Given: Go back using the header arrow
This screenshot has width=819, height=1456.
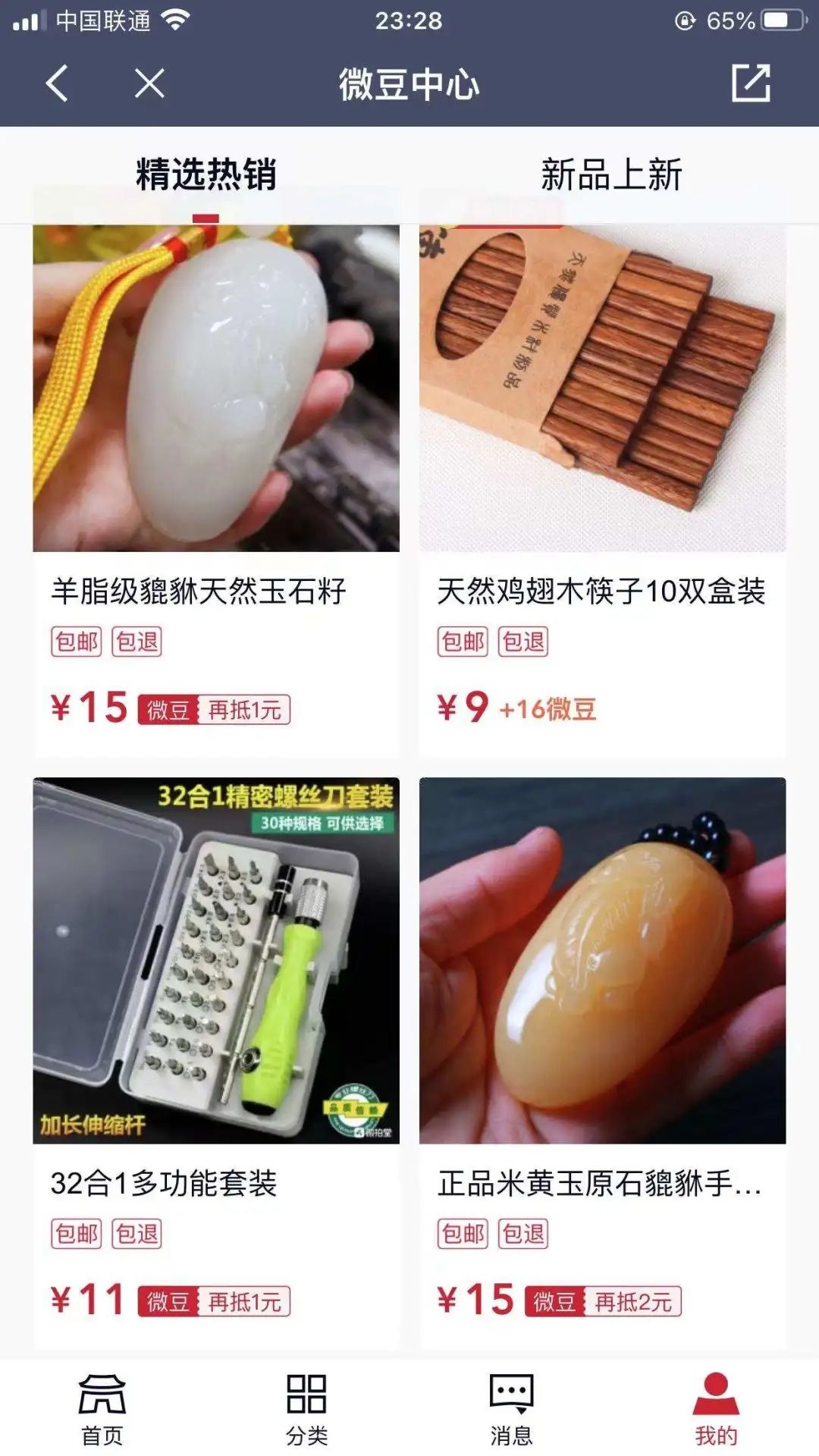Looking at the screenshot, I should [x=58, y=83].
